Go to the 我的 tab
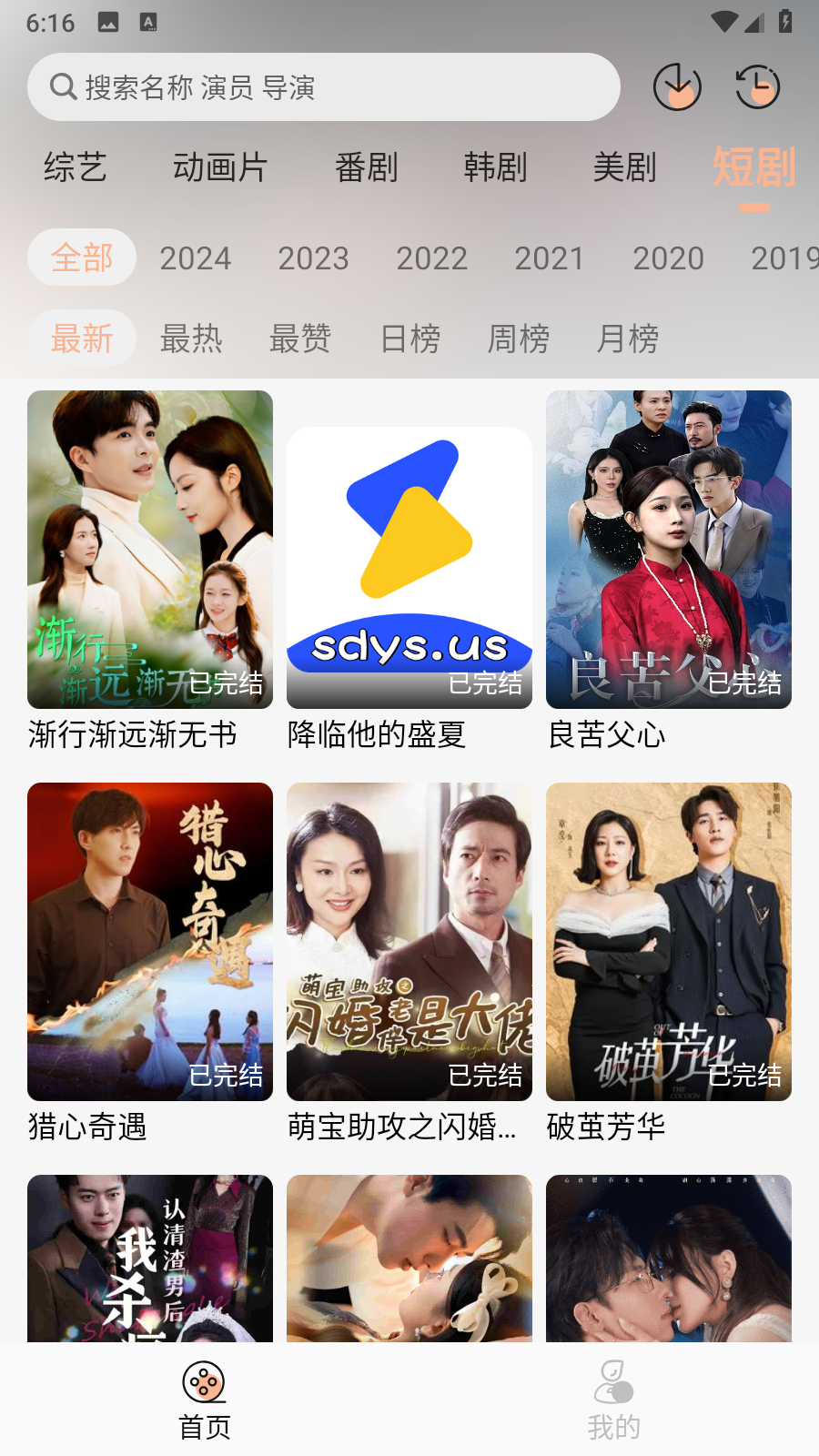The image size is (819, 1456). [614, 1400]
